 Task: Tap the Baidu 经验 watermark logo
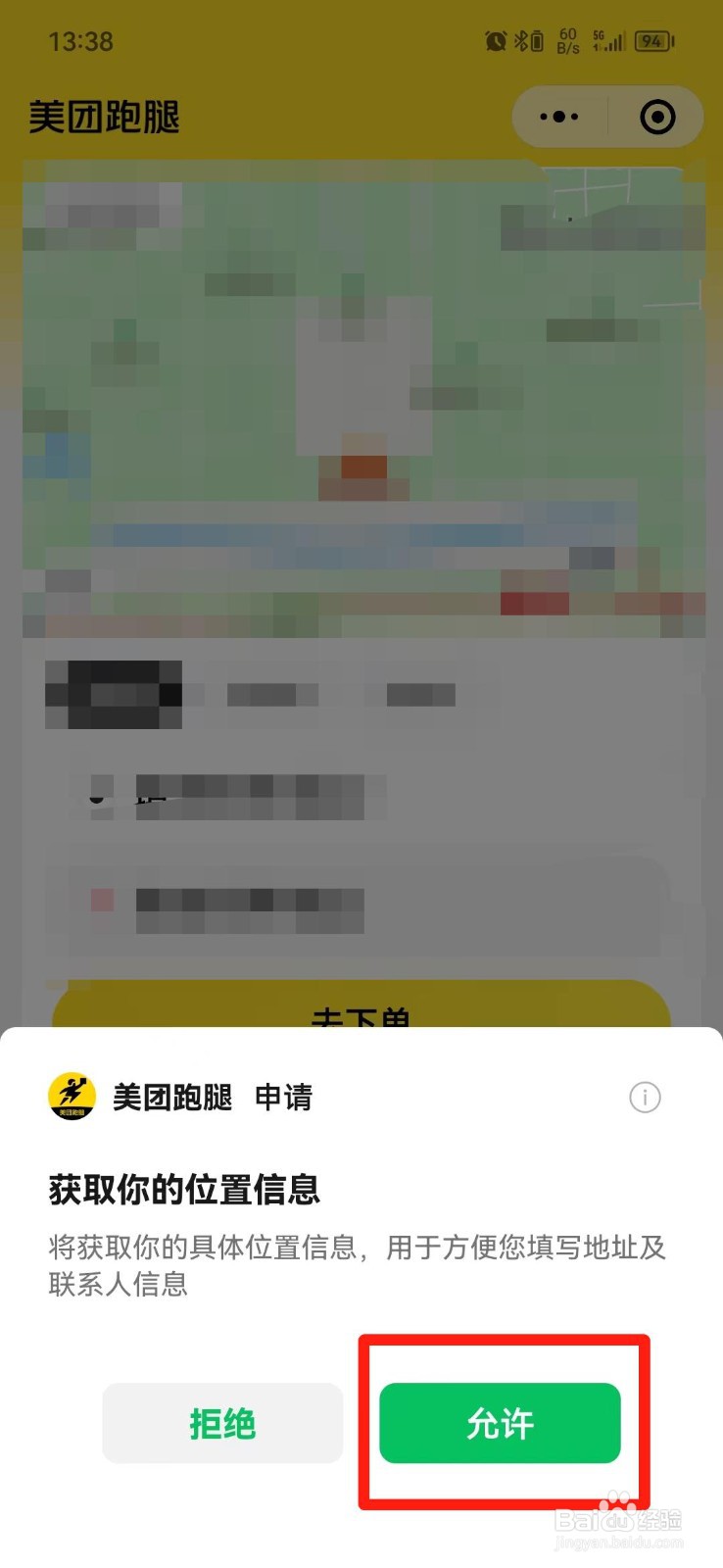(620, 1519)
